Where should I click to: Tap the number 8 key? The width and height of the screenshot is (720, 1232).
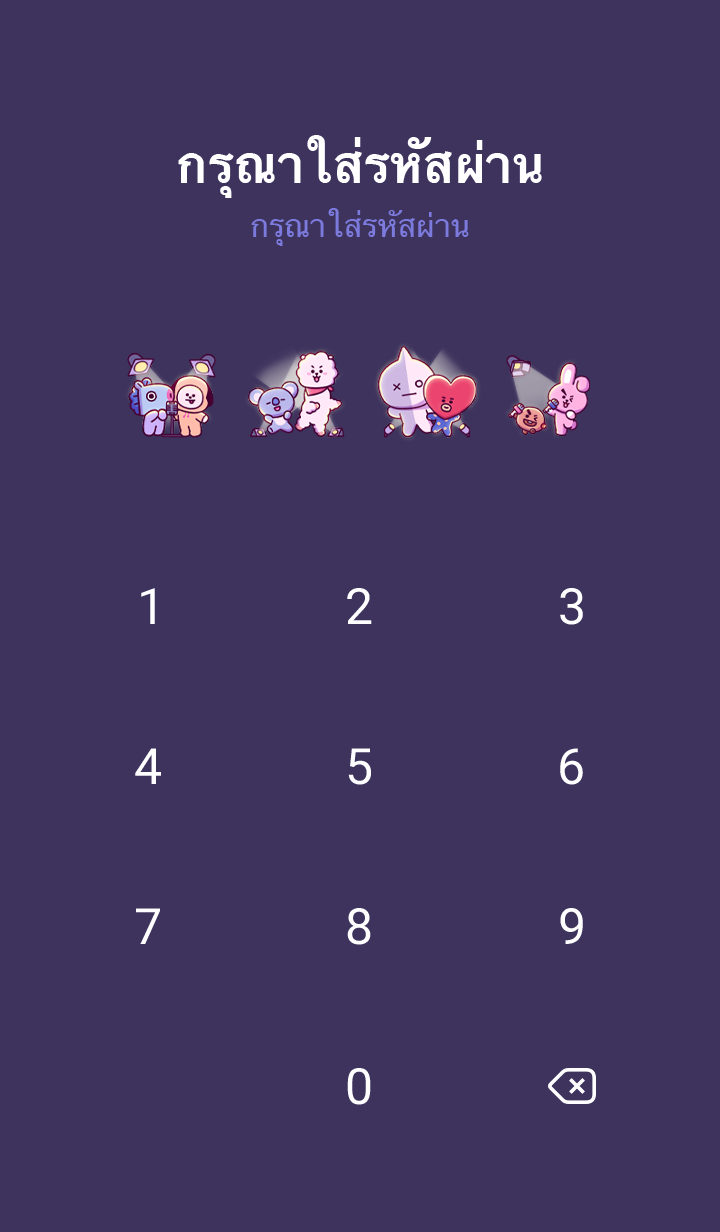359,927
